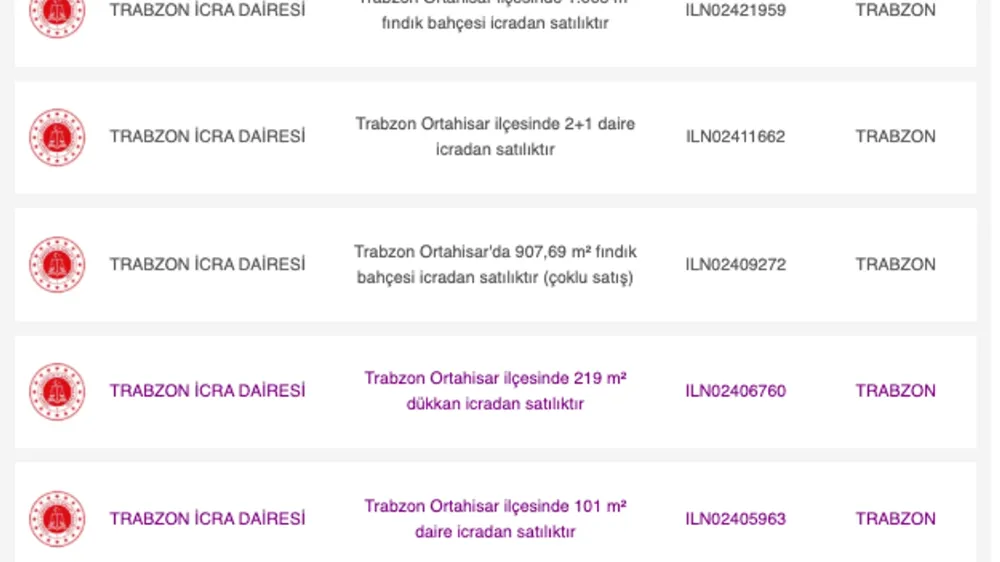Open the 219 m² dükkan listing
Image resolution: width=1000 pixels, height=562 pixels.
click(x=495, y=391)
